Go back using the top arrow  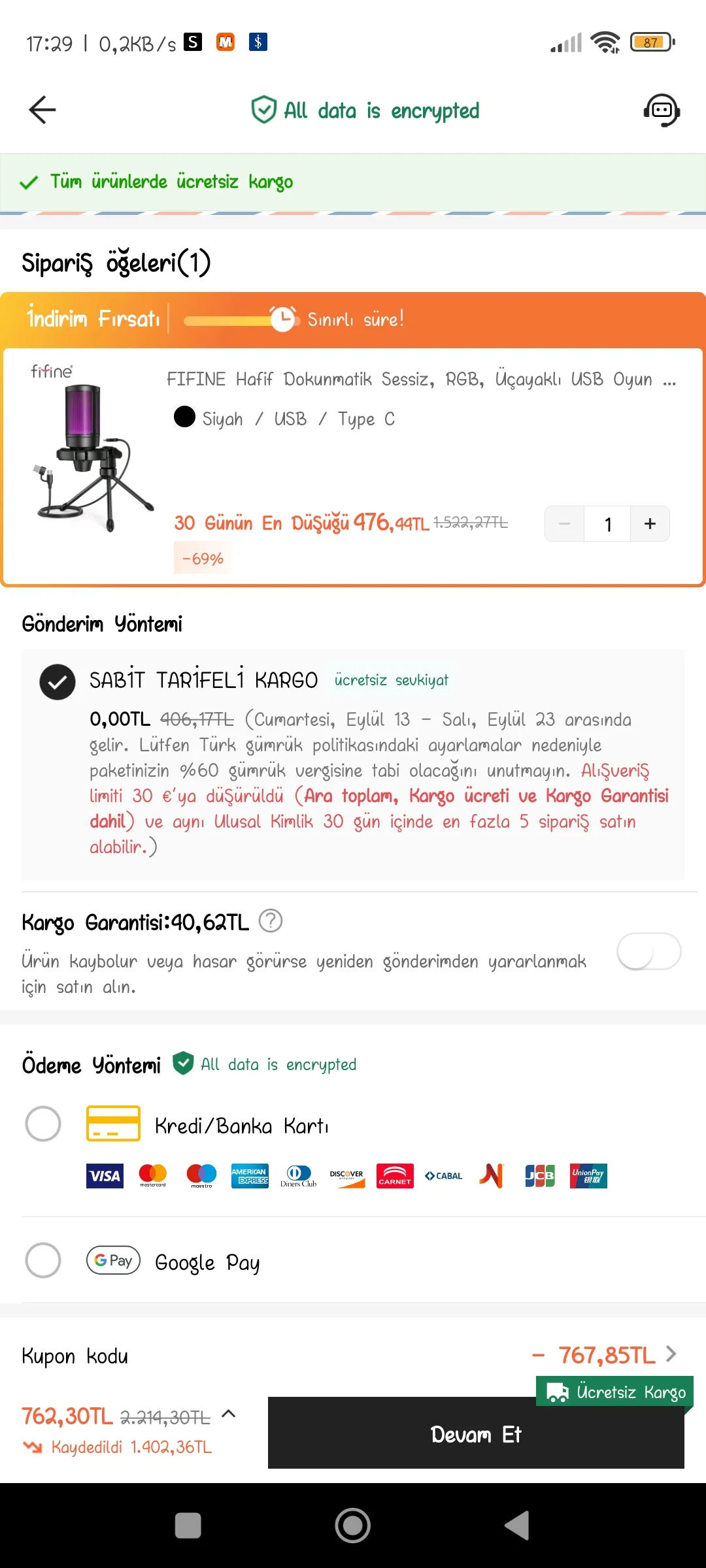click(42, 110)
